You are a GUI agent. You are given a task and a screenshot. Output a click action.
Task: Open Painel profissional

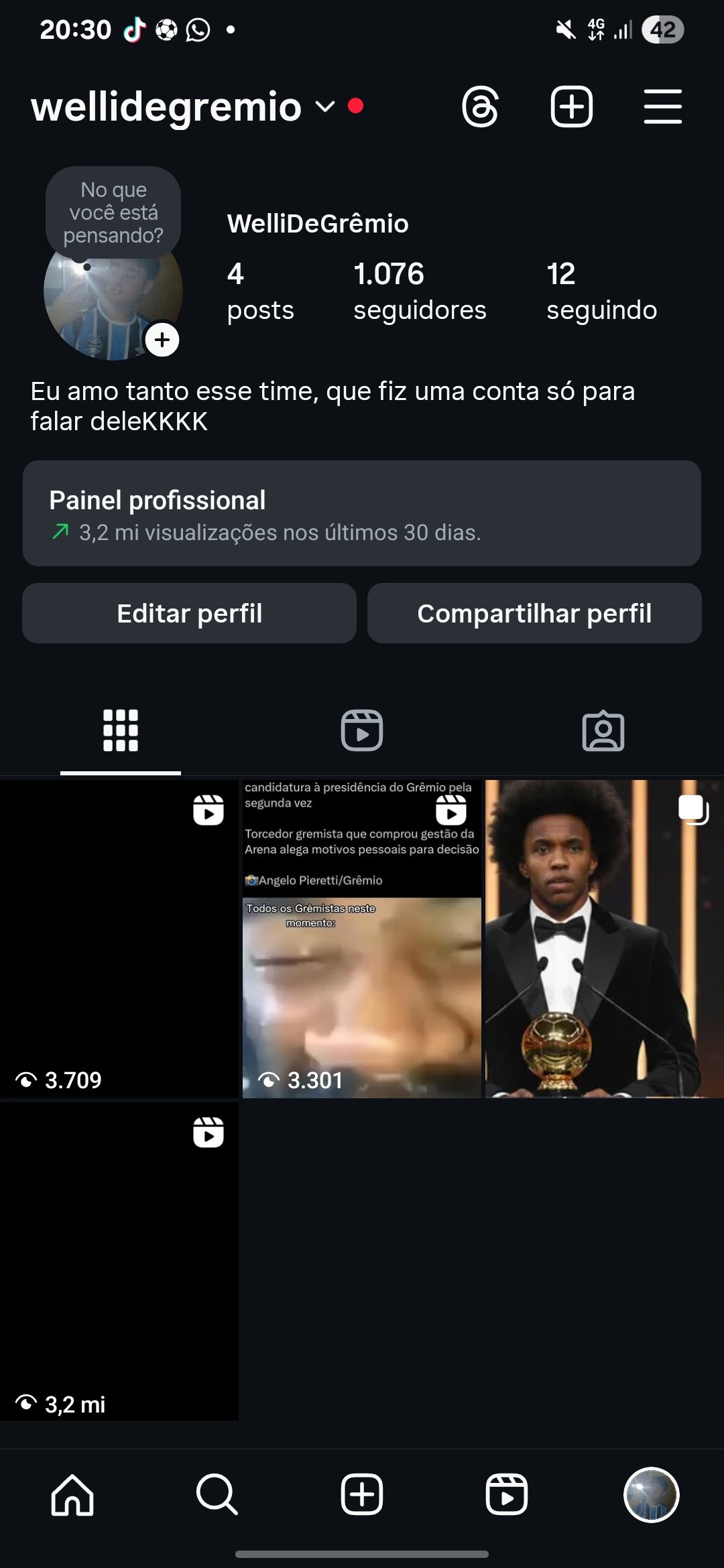pos(362,513)
